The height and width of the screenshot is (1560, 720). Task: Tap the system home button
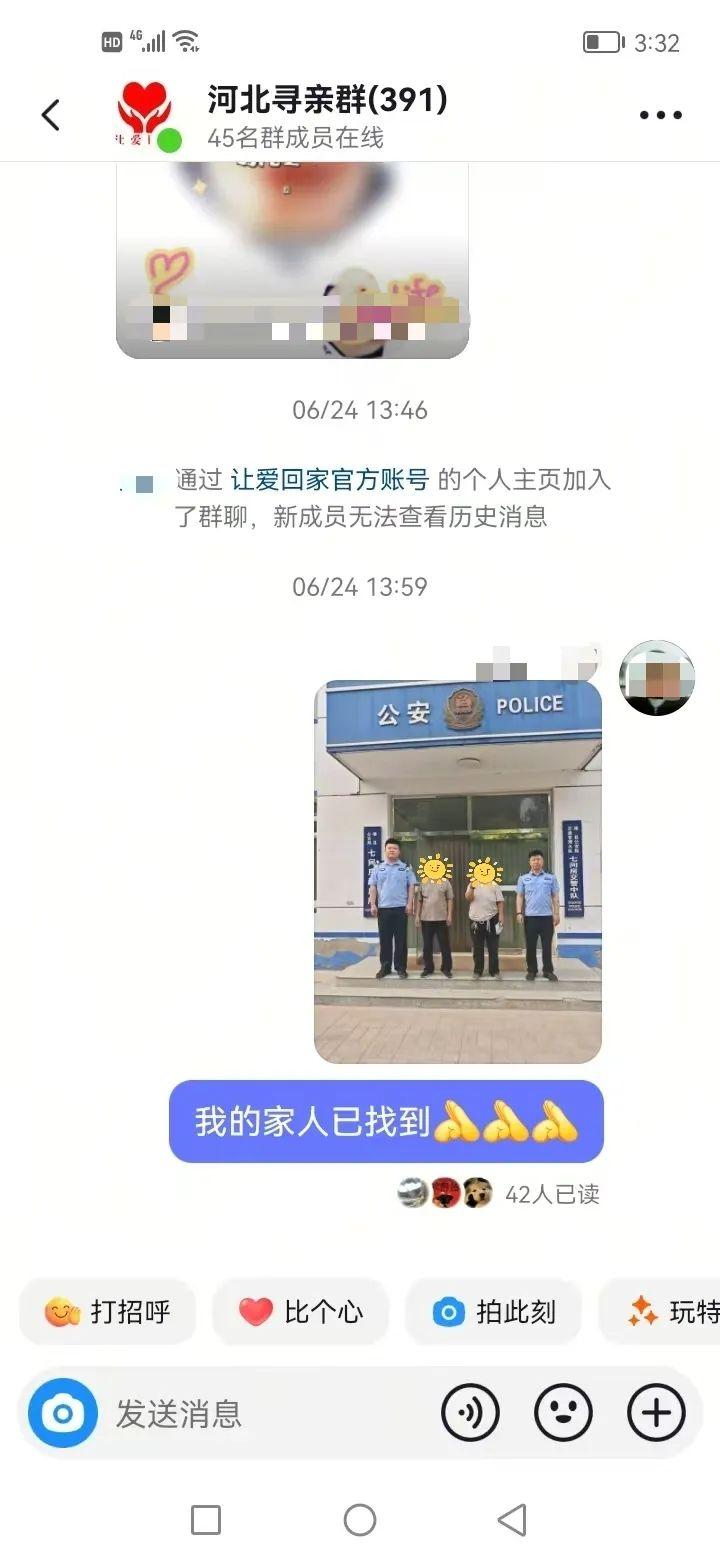360,1520
